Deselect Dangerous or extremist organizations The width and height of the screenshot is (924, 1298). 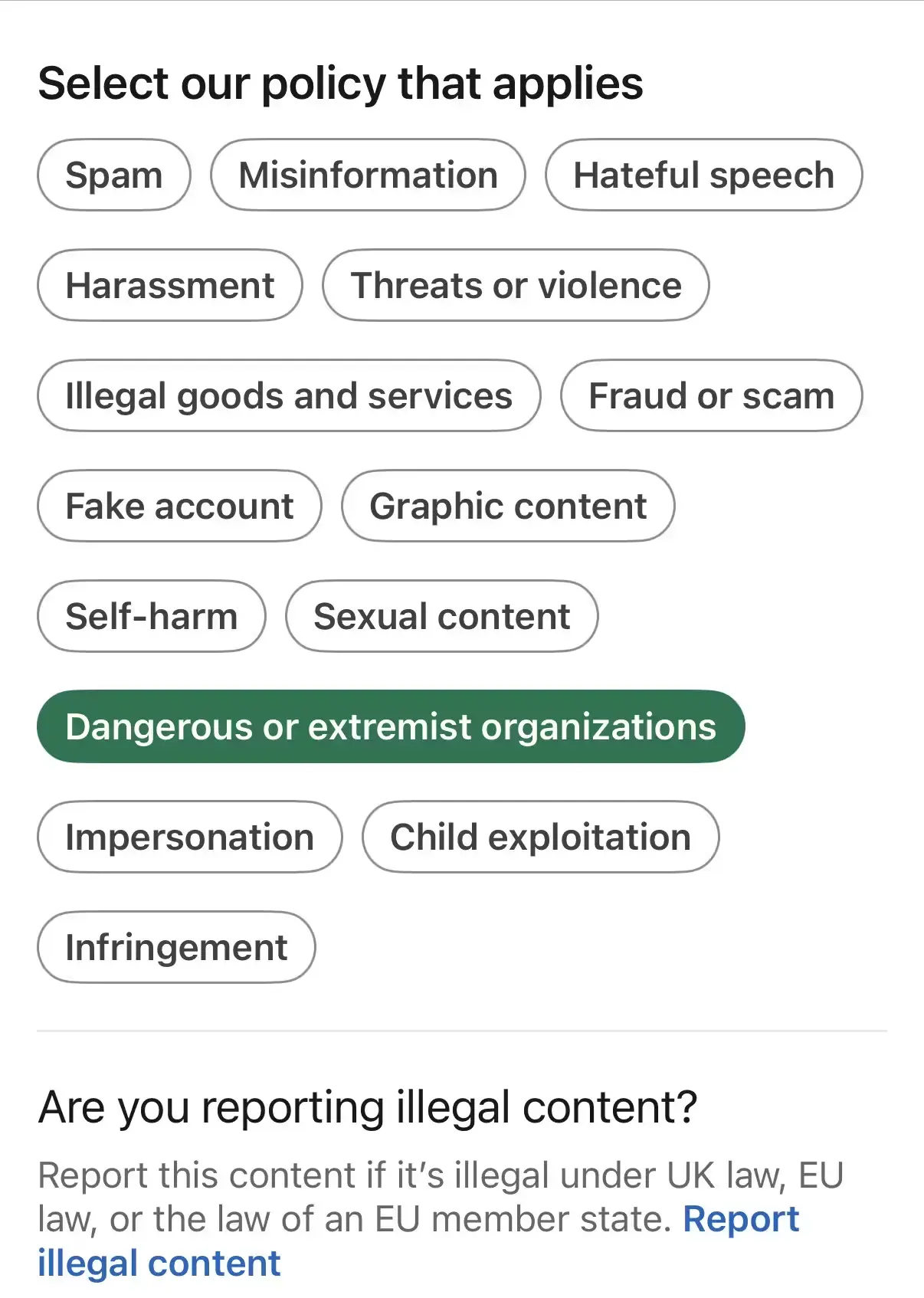(391, 726)
